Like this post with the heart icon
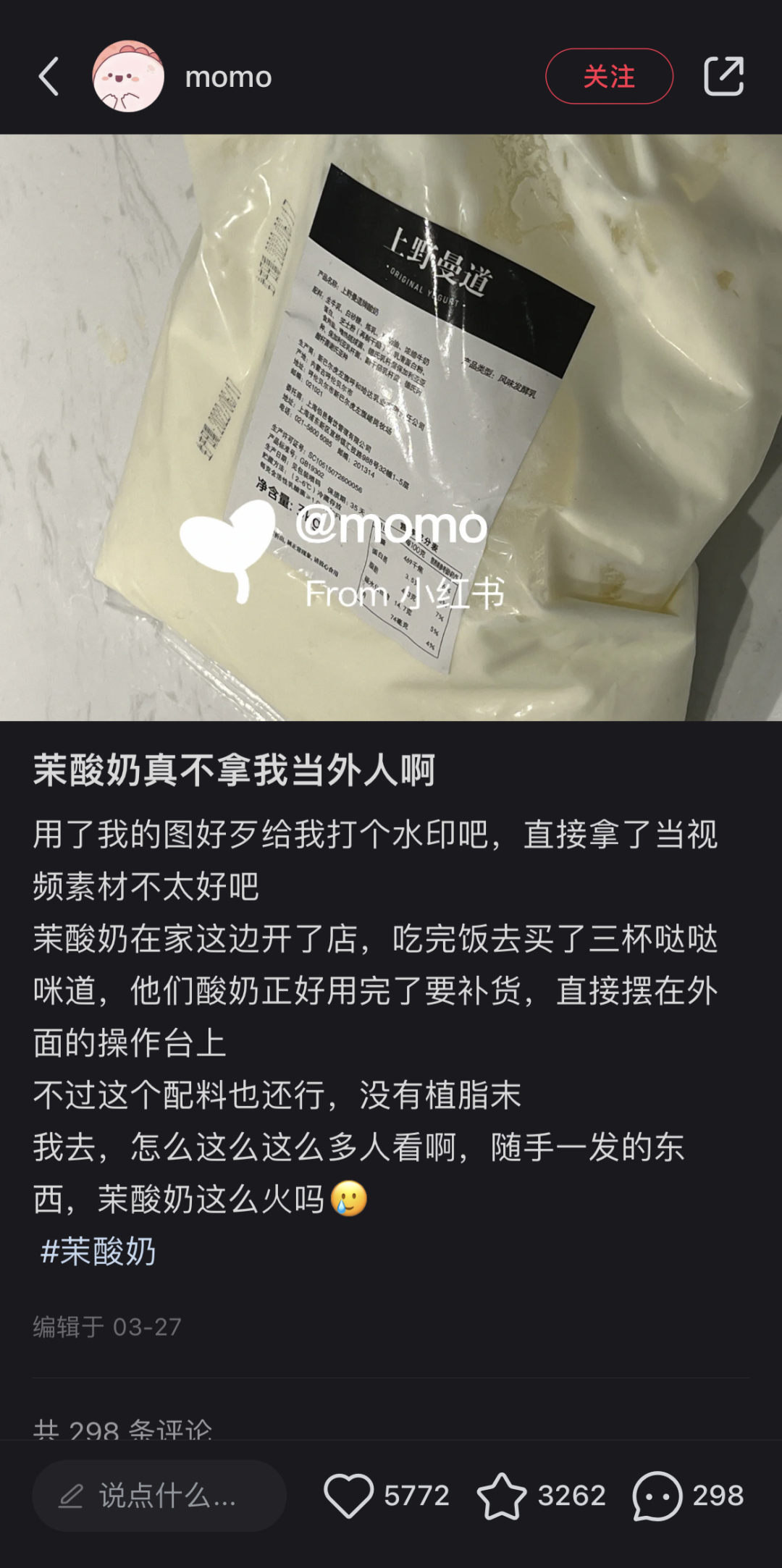The width and height of the screenshot is (782, 1568). tap(348, 1496)
